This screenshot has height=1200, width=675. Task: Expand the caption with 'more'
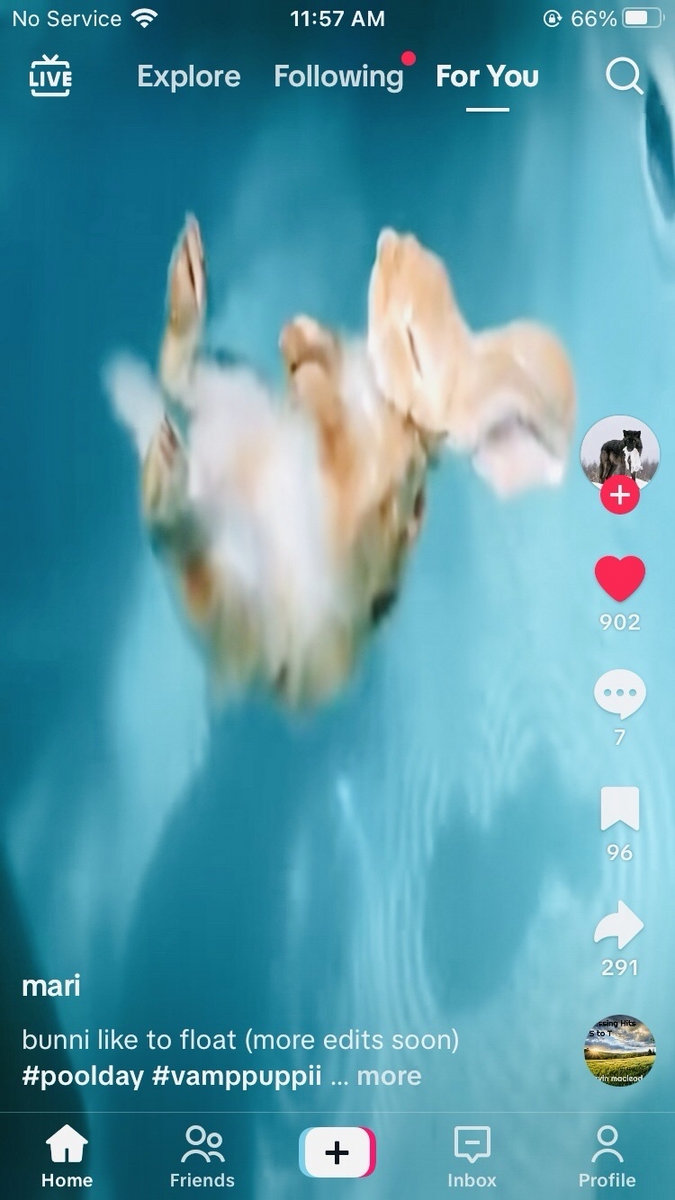coord(388,1076)
